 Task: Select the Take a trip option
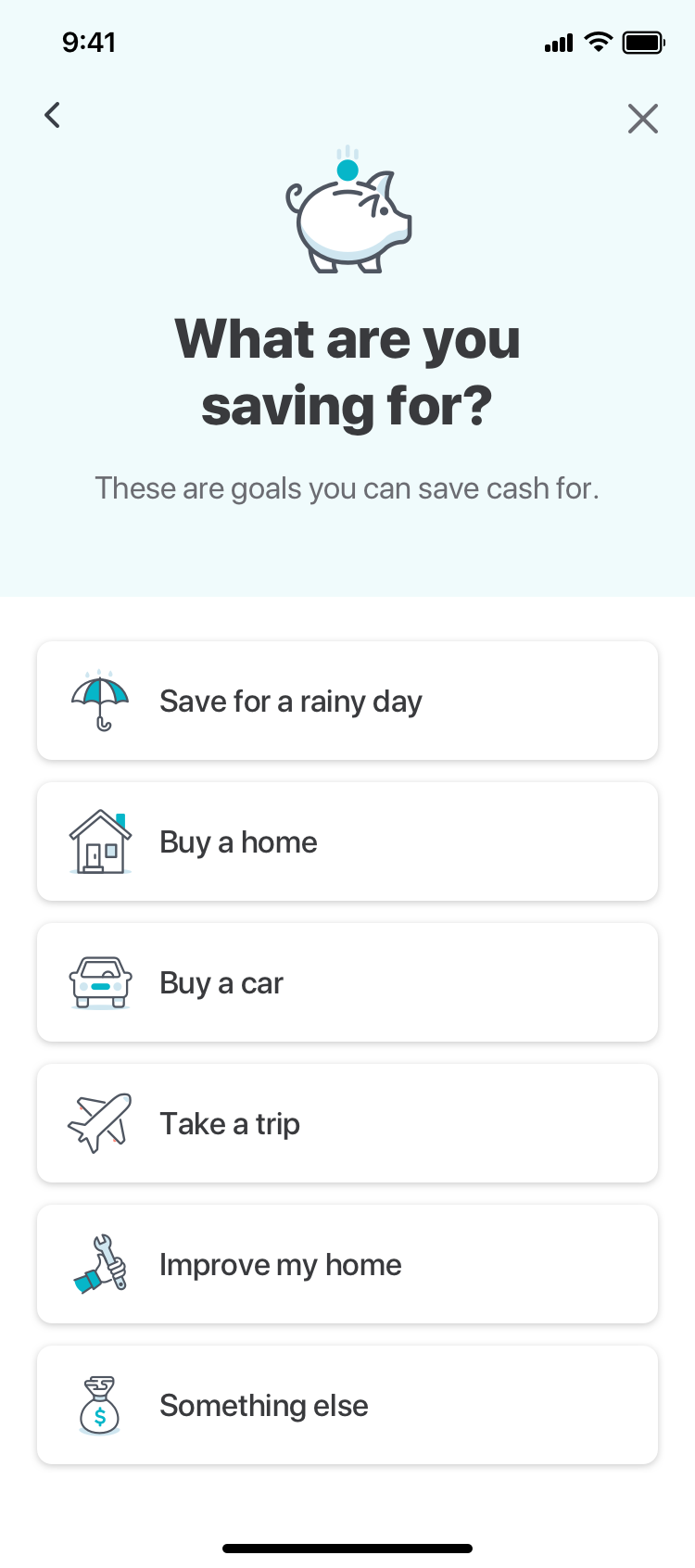pos(347,1123)
